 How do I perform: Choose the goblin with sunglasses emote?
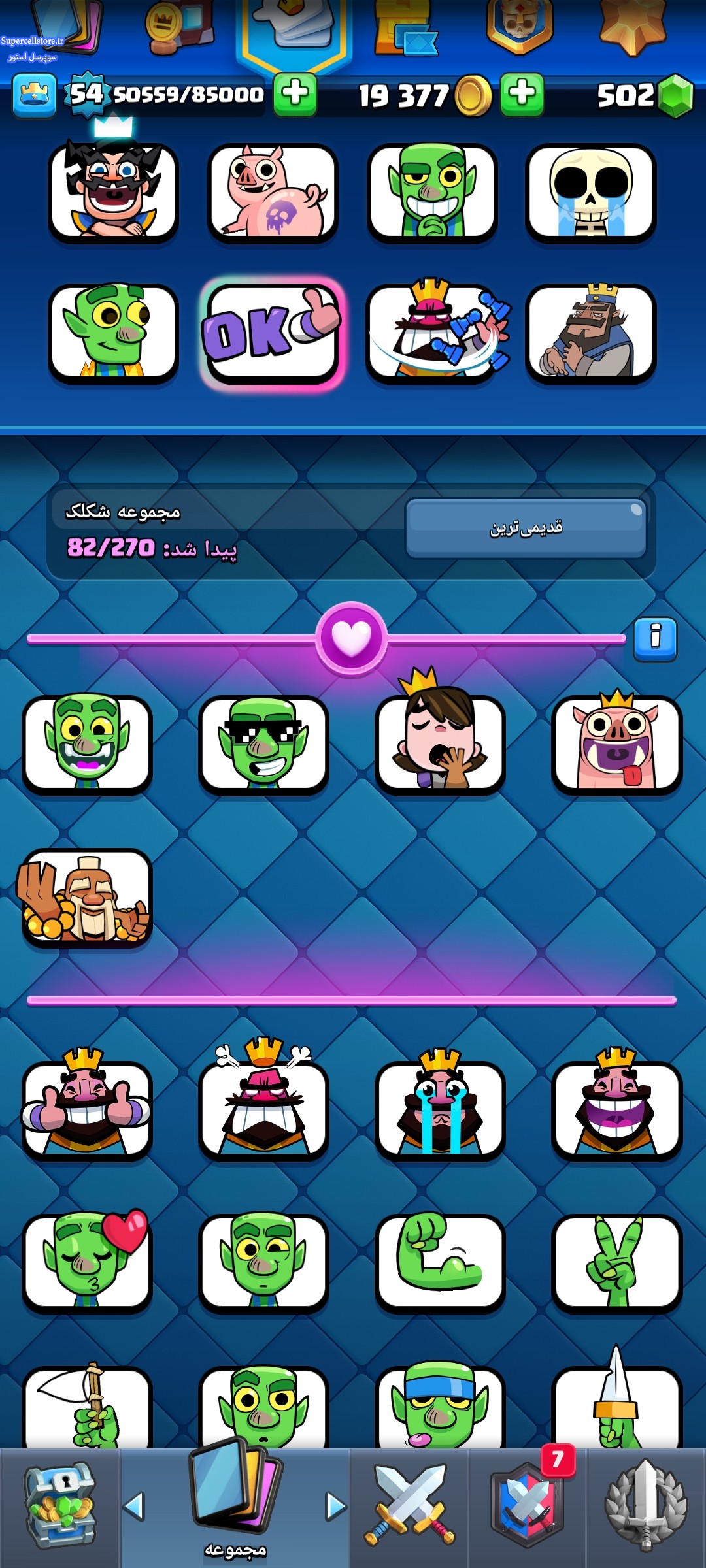(x=263, y=745)
